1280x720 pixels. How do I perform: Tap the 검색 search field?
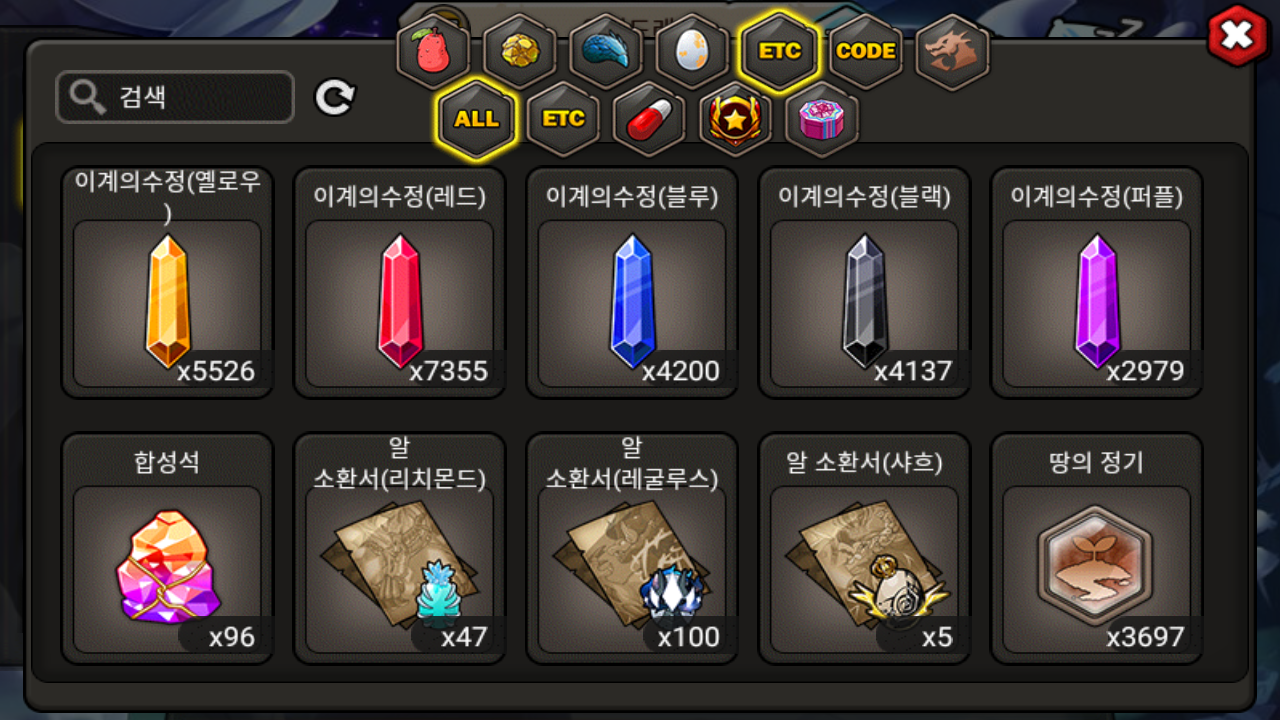175,97
